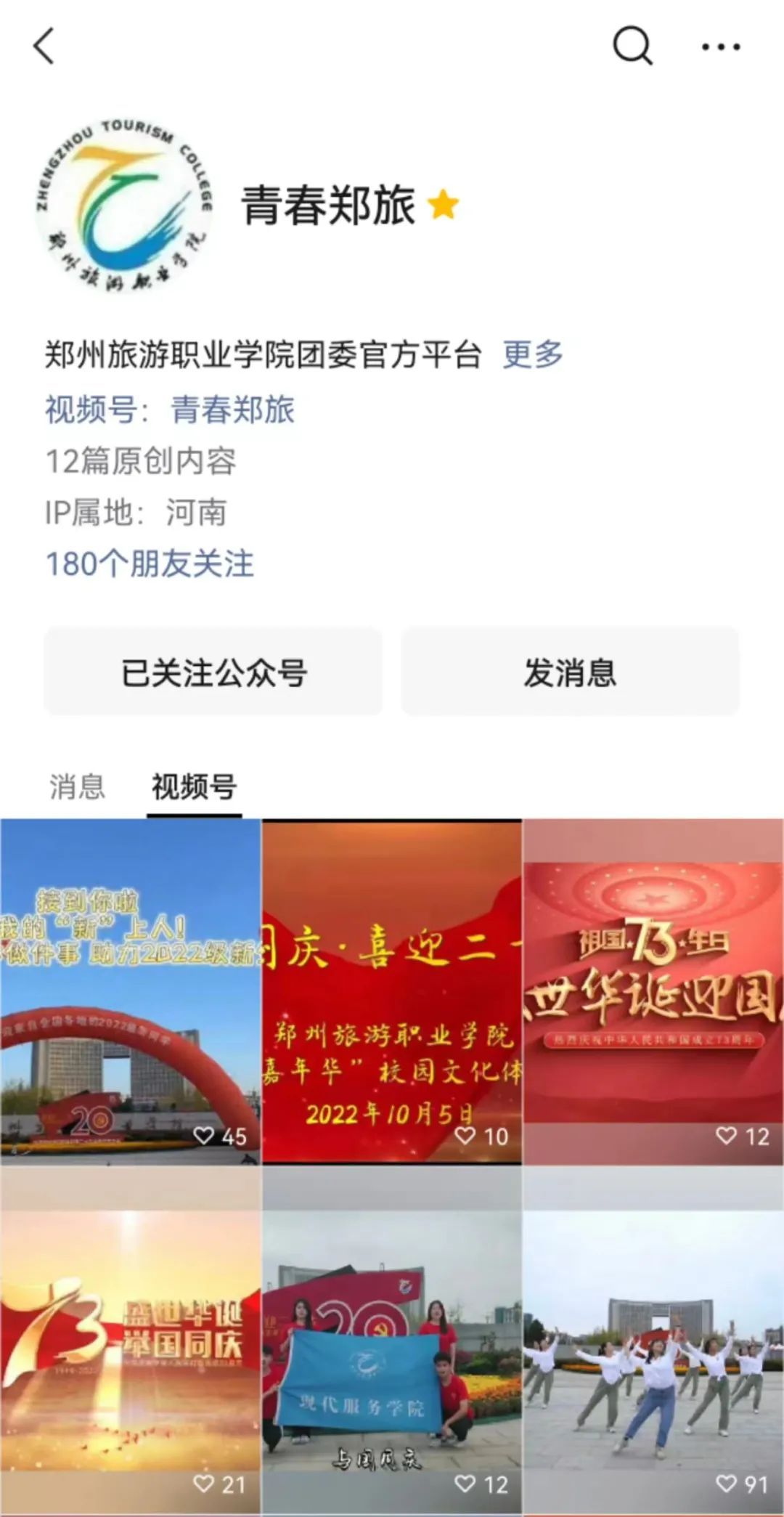Image resolution: width=784 pixels, height=1517 pixels.
Task: Play the dance video with 91 likes
Action: [x=653, y=1340]
